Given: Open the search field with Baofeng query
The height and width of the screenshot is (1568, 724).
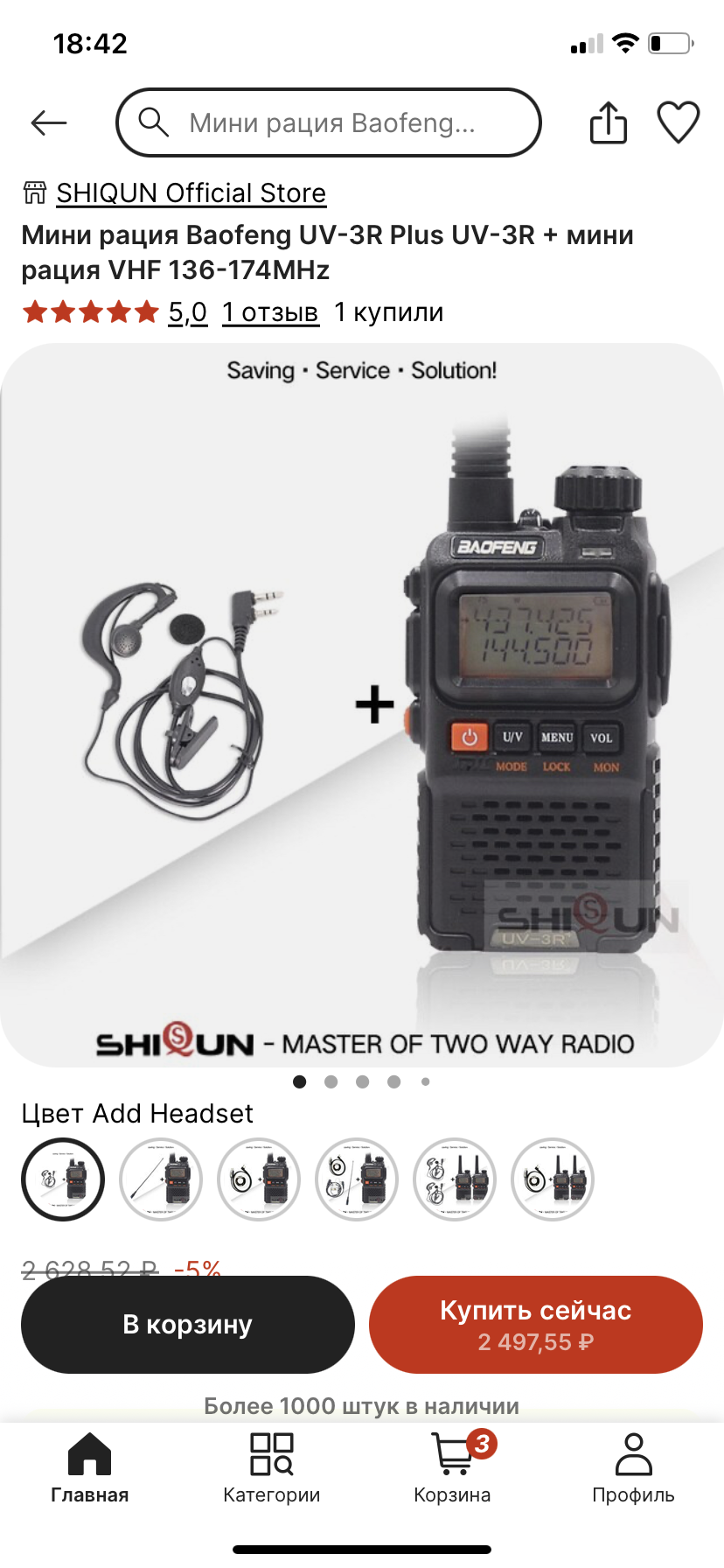Looking at the screenshot, I should coord(329,123).
